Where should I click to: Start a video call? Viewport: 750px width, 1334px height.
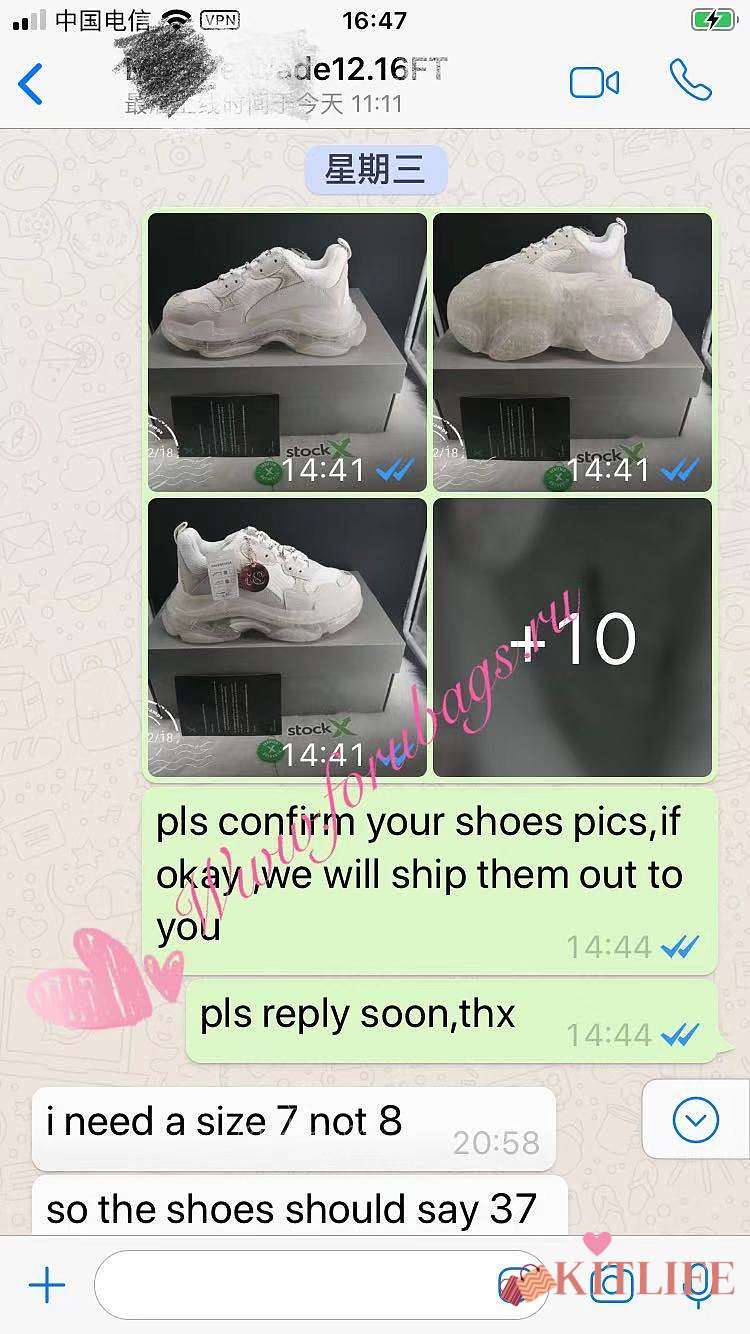pos(594,83)
